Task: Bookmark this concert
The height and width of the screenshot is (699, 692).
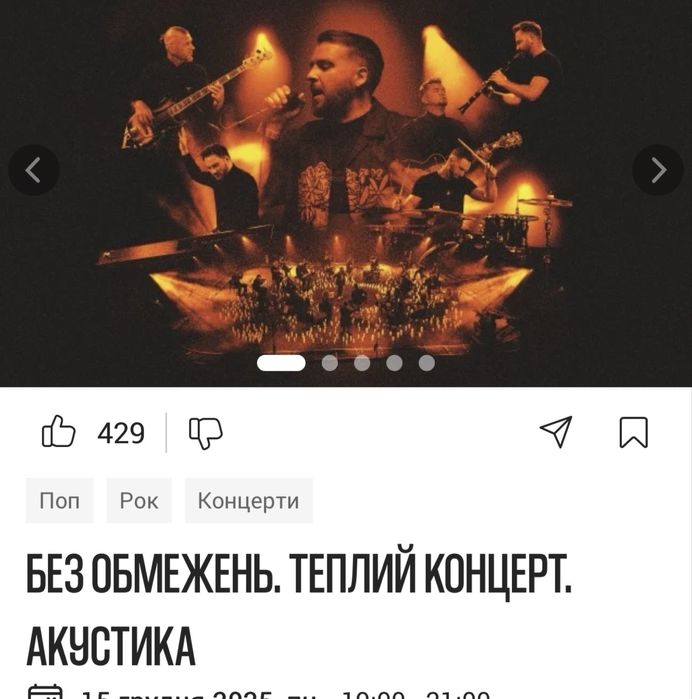Action: 633,432
